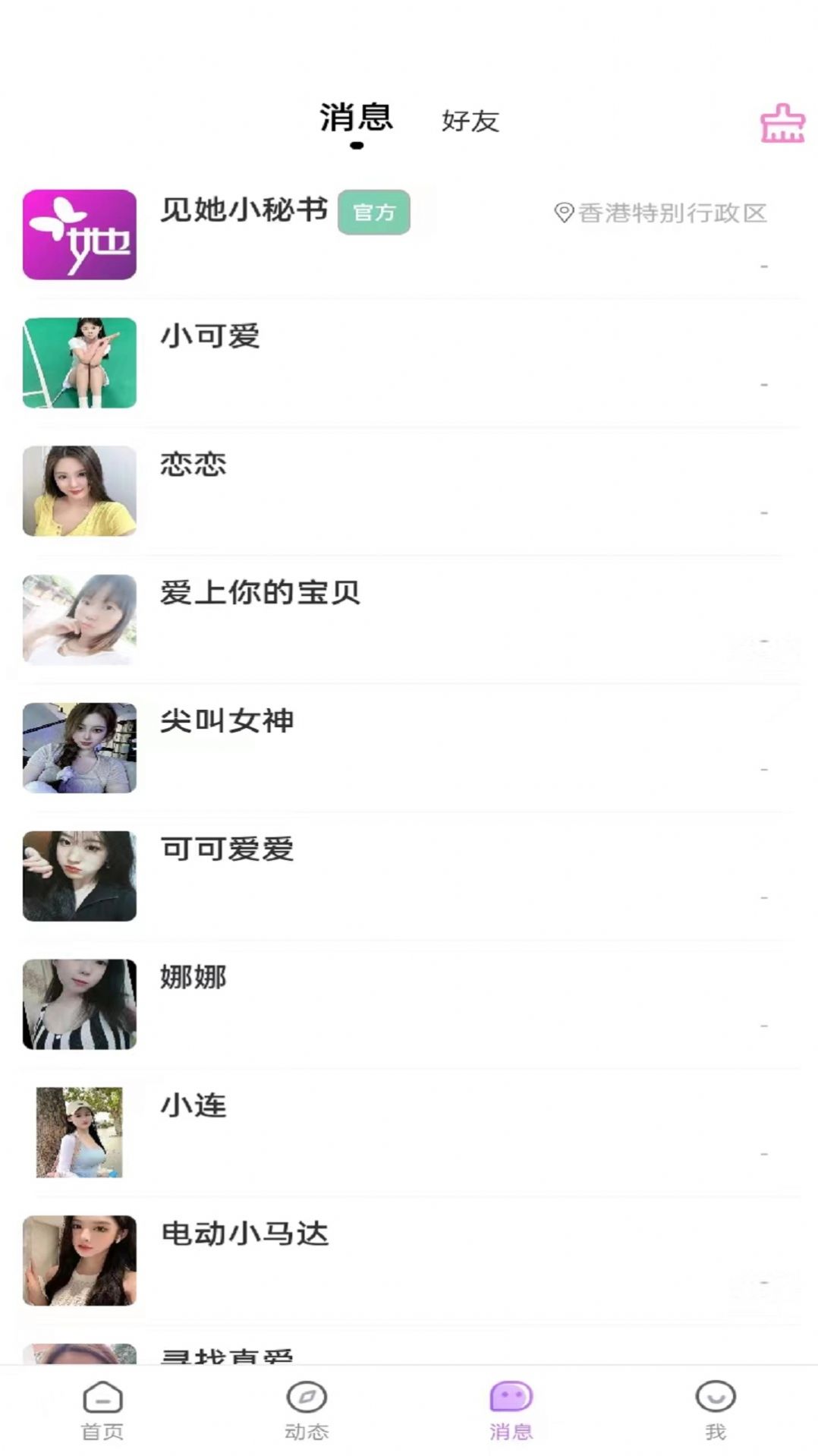The image size is (818, 1456).
Task: Open the 我 profile tab
Action: 716,1410
